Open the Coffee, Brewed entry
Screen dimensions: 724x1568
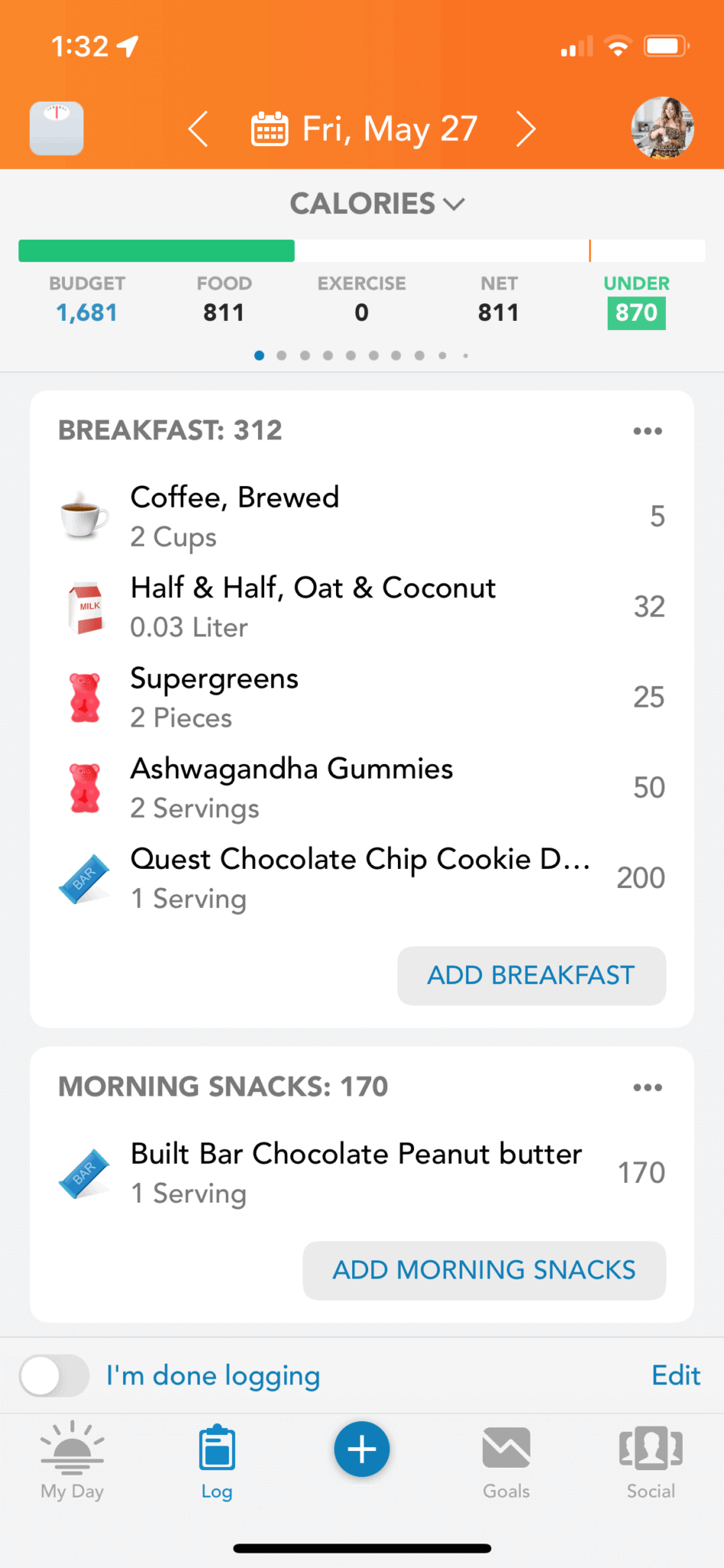point(362,517)
